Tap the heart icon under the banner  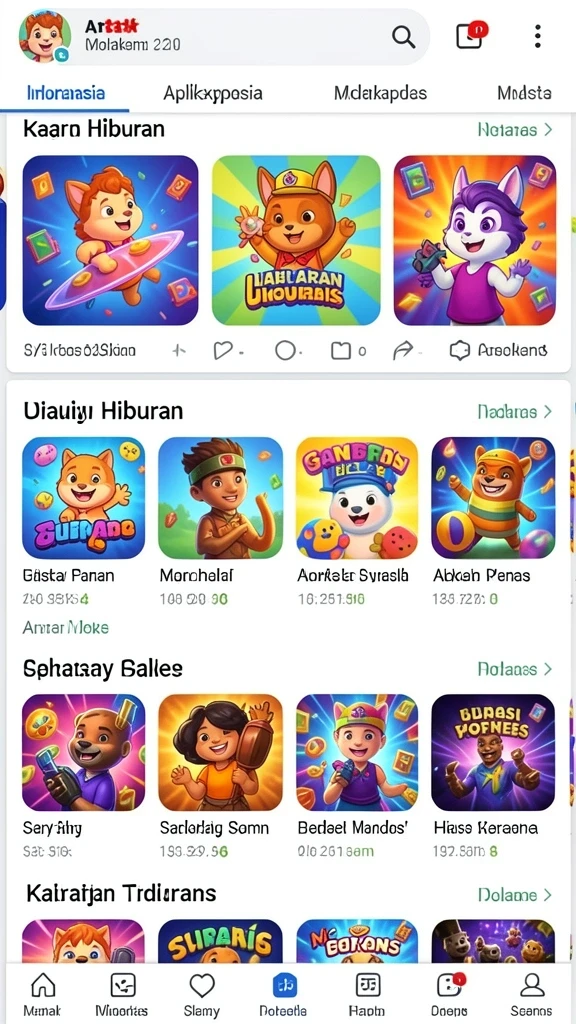(x=224, y=351)
